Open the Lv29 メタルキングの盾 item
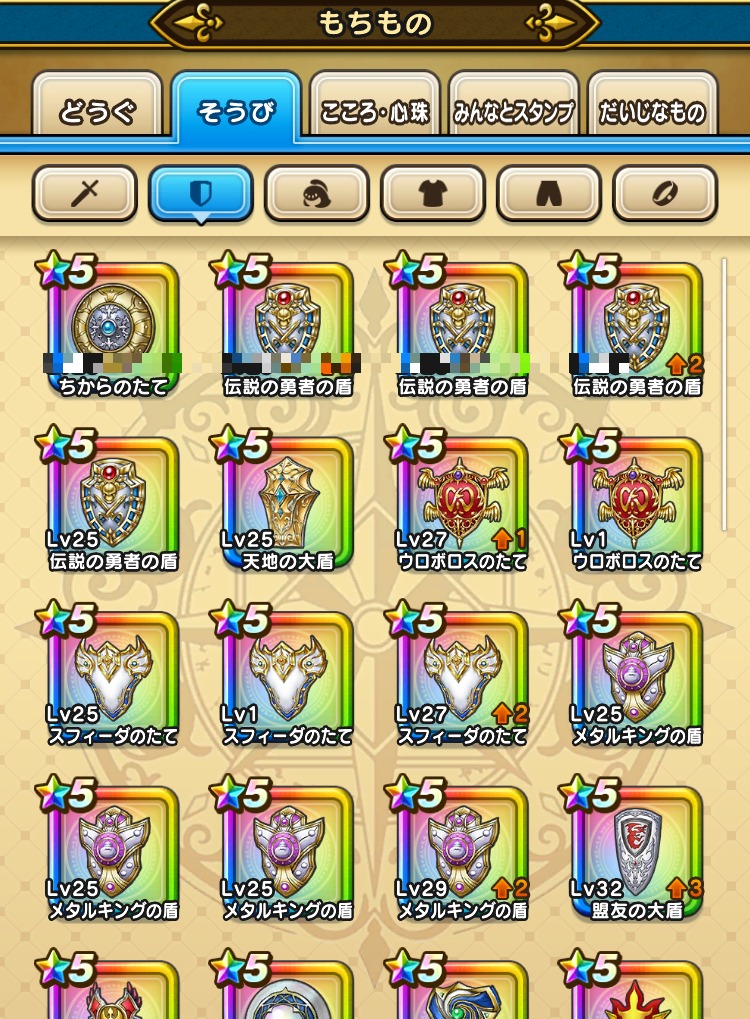Image resolution: width=750 pixels, height=1019 pixels. tap(462, 850)
